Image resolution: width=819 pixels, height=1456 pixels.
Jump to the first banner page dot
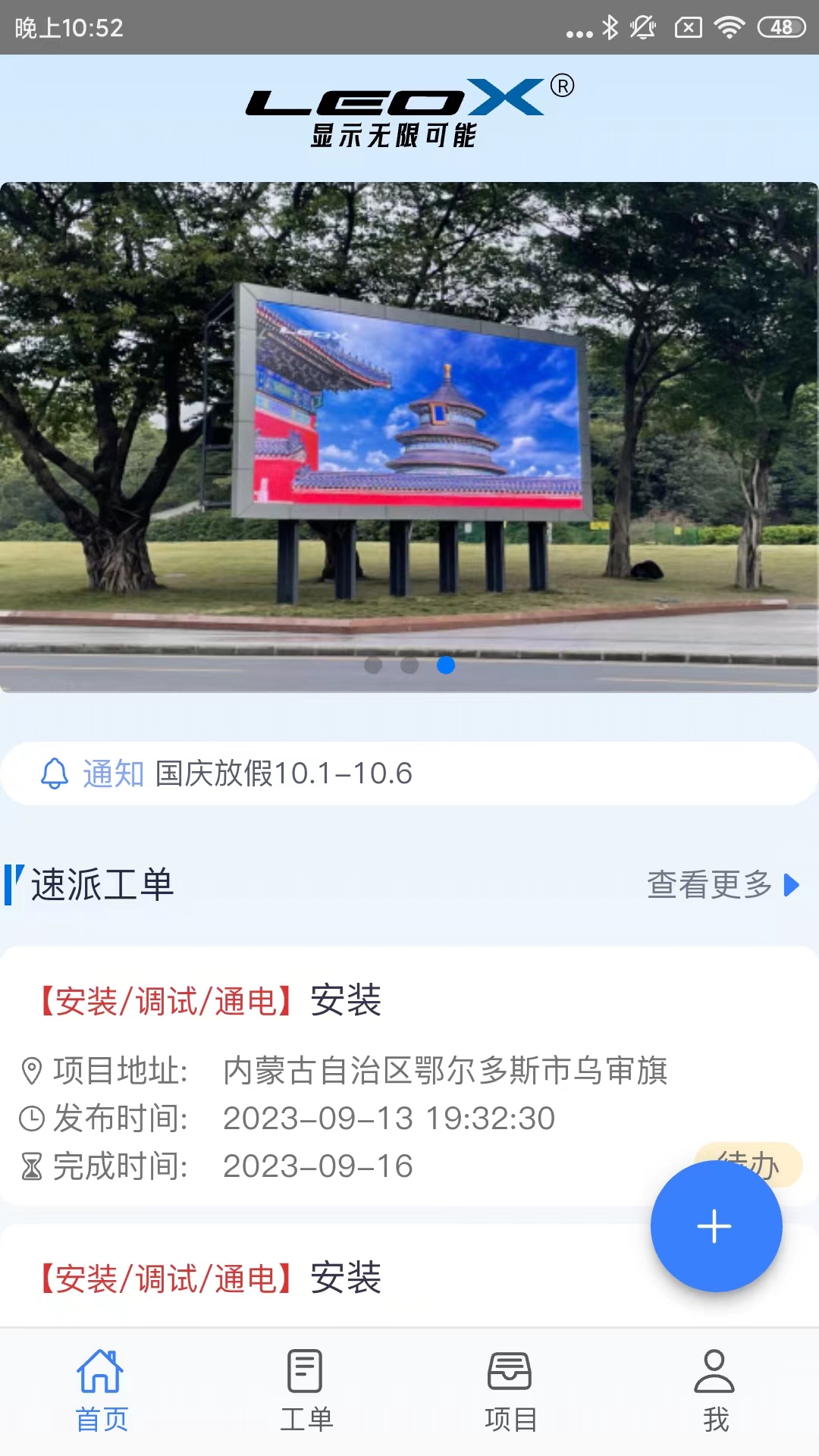[373, 665]
